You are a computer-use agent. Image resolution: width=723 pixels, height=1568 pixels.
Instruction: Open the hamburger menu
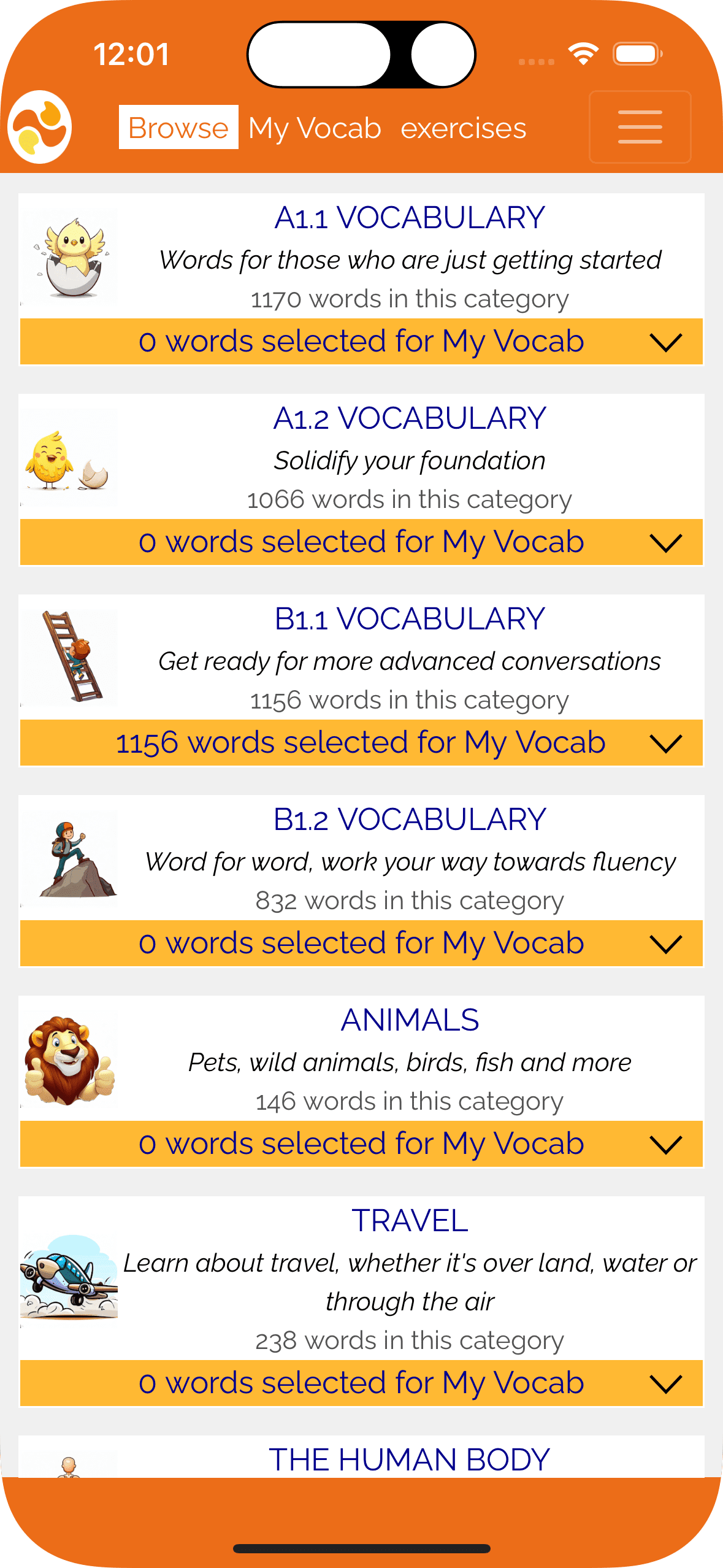[x=640, y=127]
